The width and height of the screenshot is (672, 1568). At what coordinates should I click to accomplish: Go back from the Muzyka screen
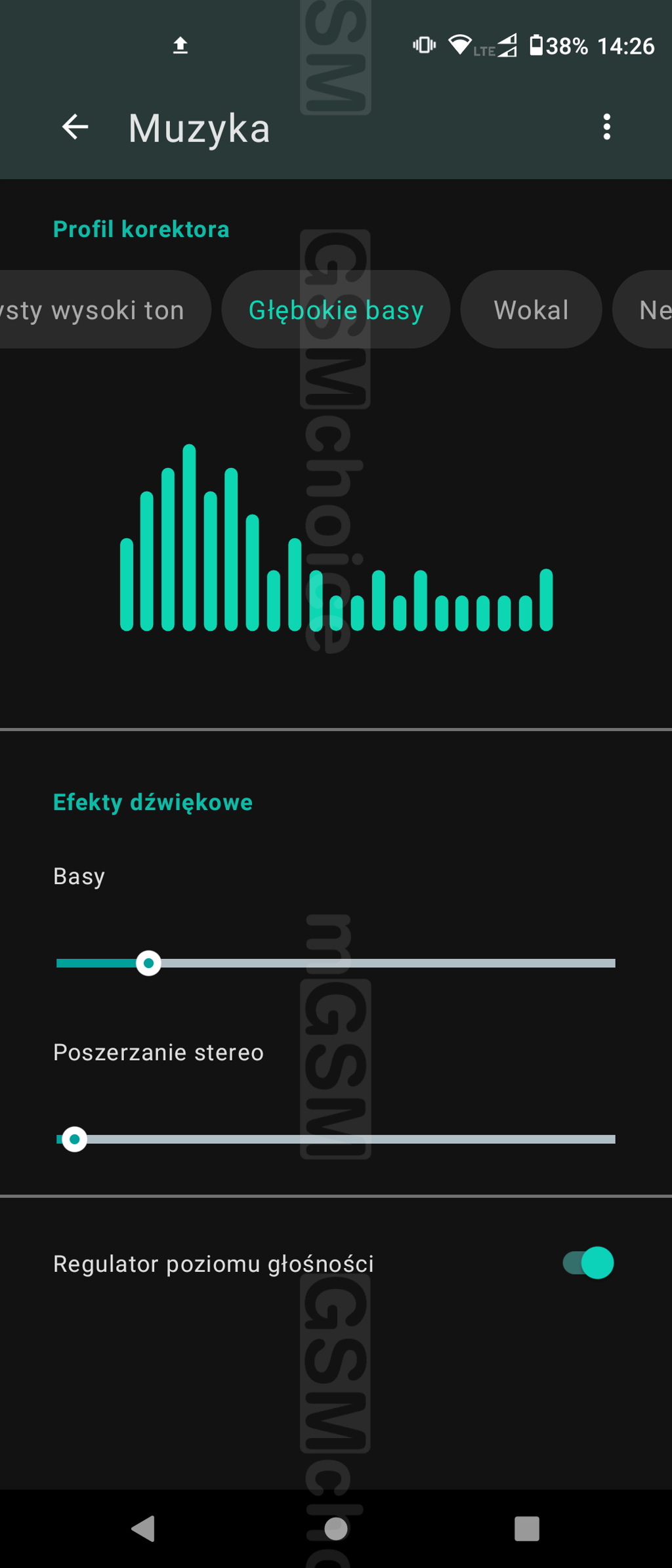(75, 127)
